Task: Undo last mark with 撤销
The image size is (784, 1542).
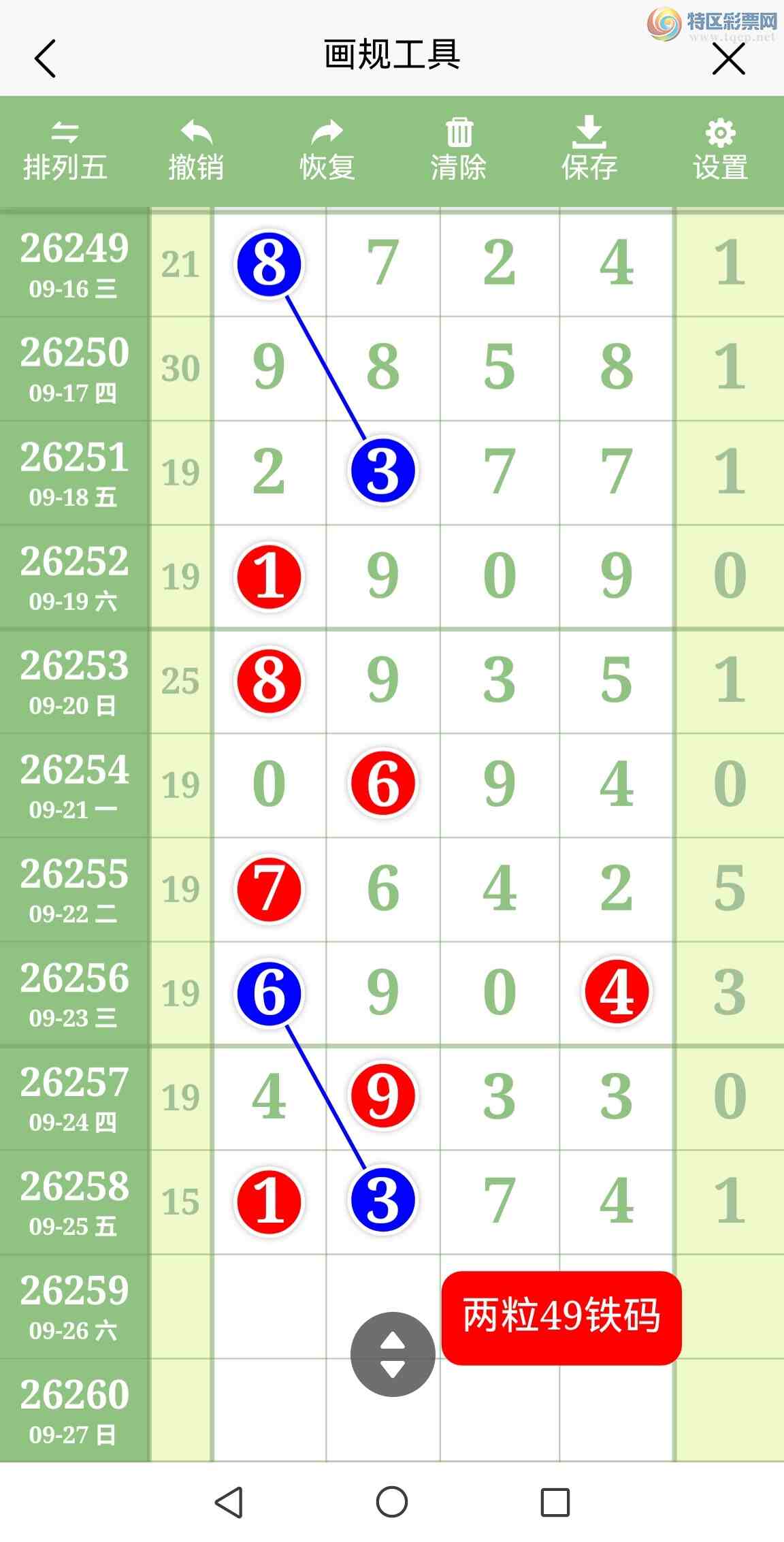Action: click(x=196, y=151)
